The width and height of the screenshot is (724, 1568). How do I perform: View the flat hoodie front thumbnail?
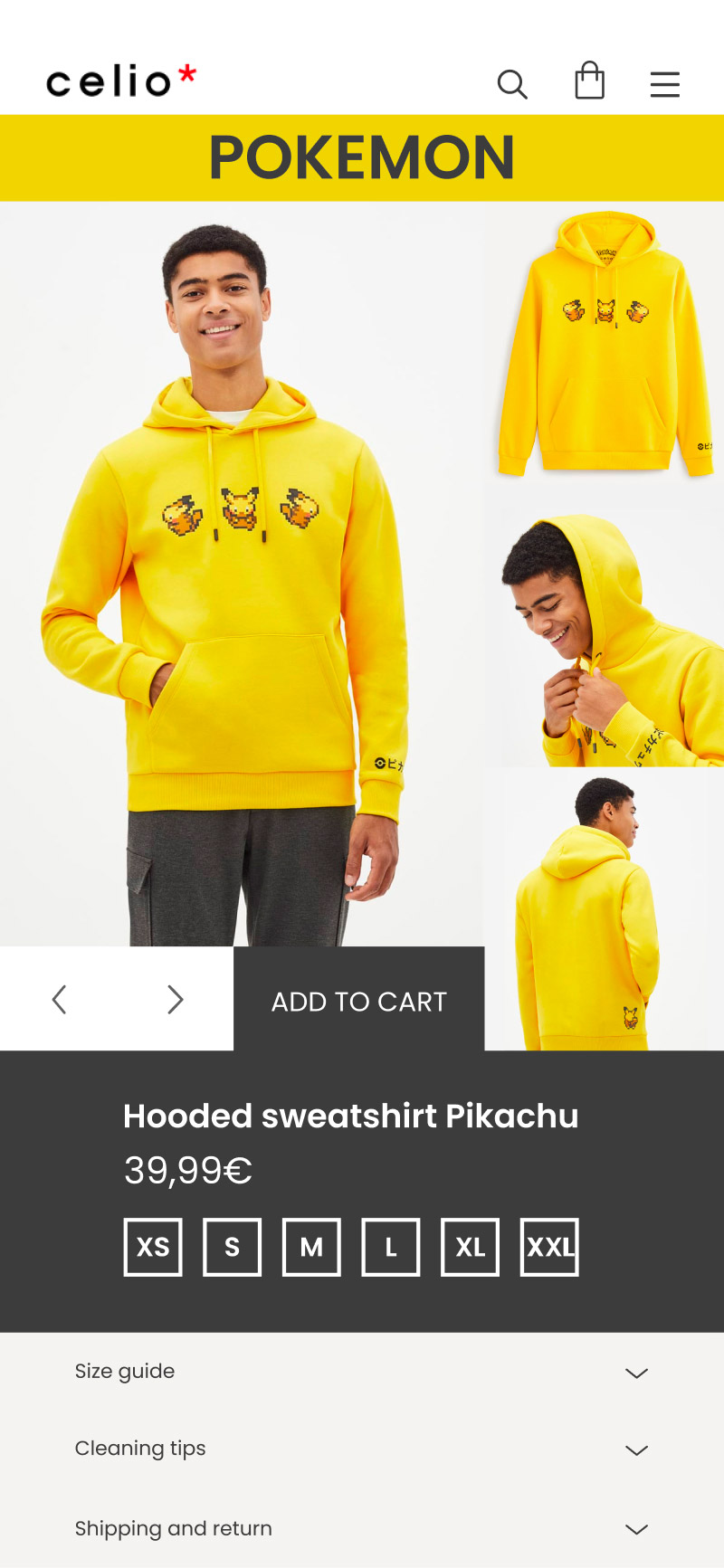click(x=605, y=343)
